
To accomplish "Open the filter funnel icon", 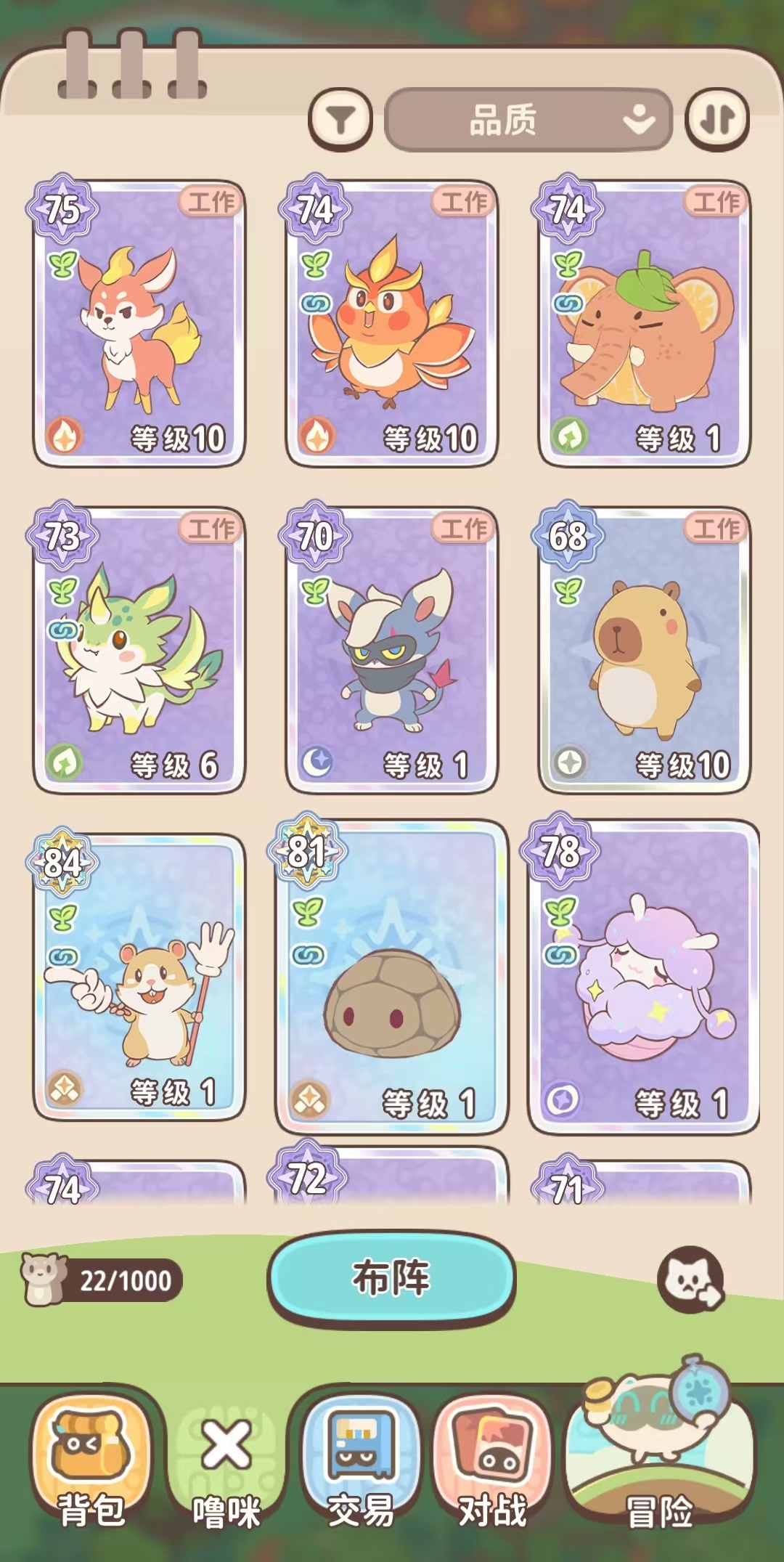I will [x=340, y=120].
